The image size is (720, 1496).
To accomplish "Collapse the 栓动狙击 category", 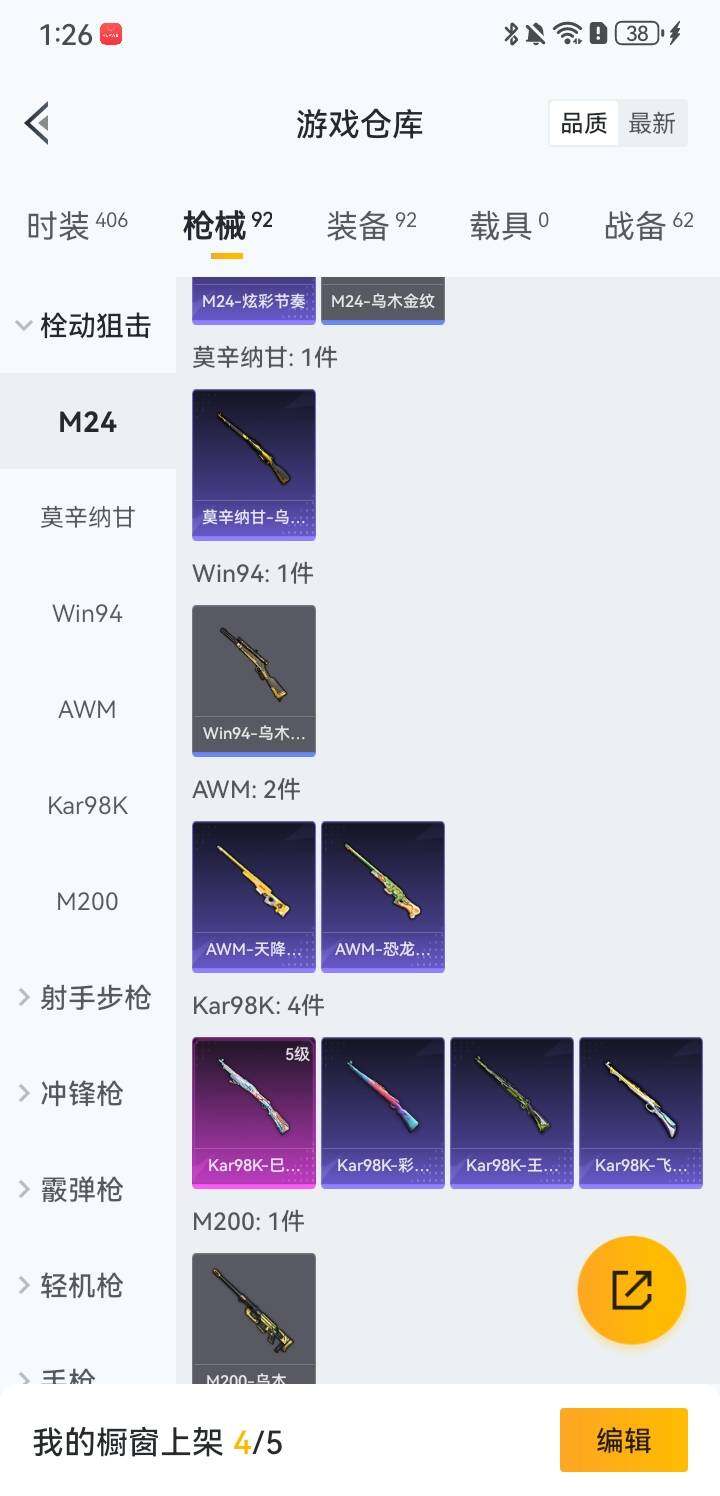I will (x=84, y=326).
